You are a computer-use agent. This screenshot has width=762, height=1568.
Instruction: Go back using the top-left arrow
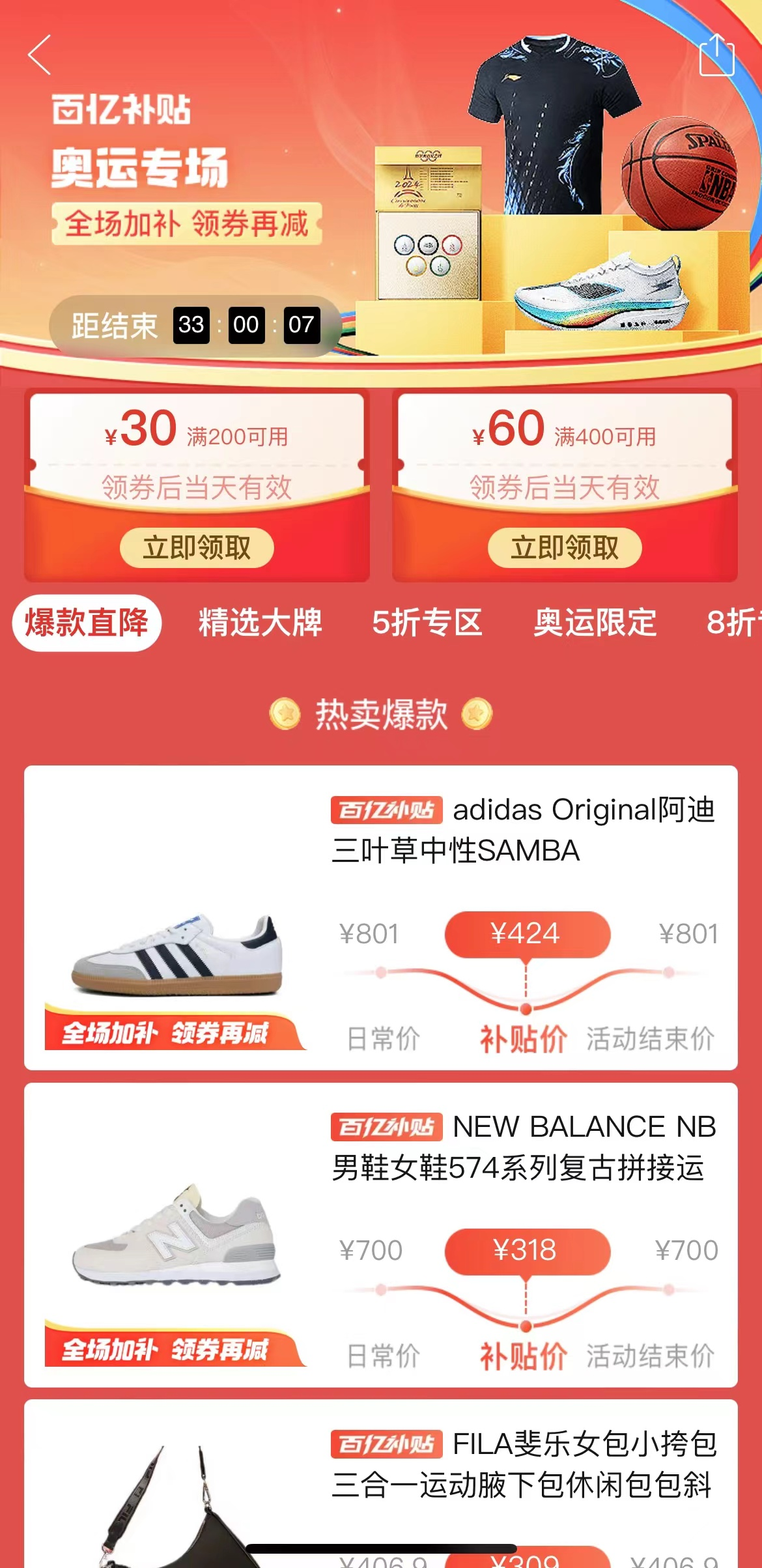[40, 55]
